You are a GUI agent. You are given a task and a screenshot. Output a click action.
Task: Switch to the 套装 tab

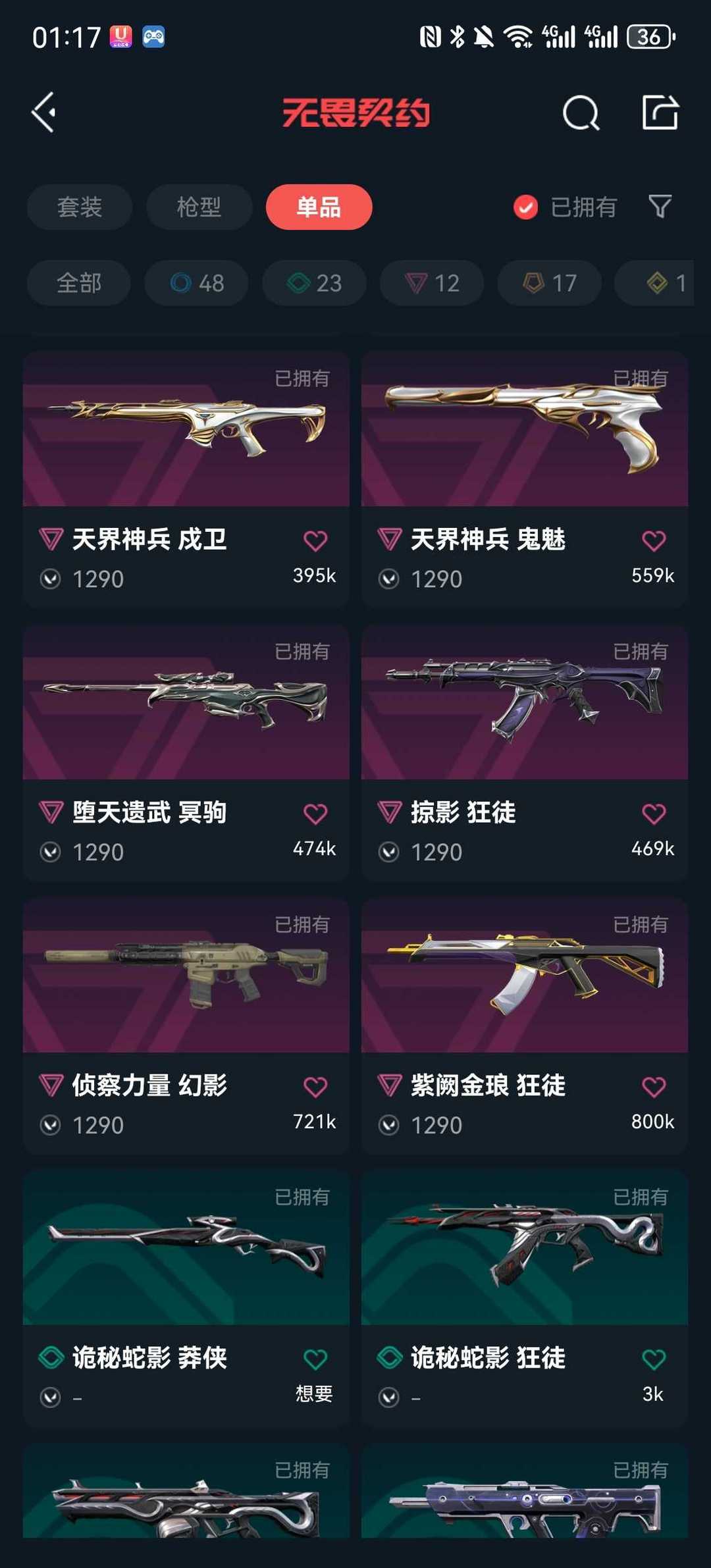point(80,207)
